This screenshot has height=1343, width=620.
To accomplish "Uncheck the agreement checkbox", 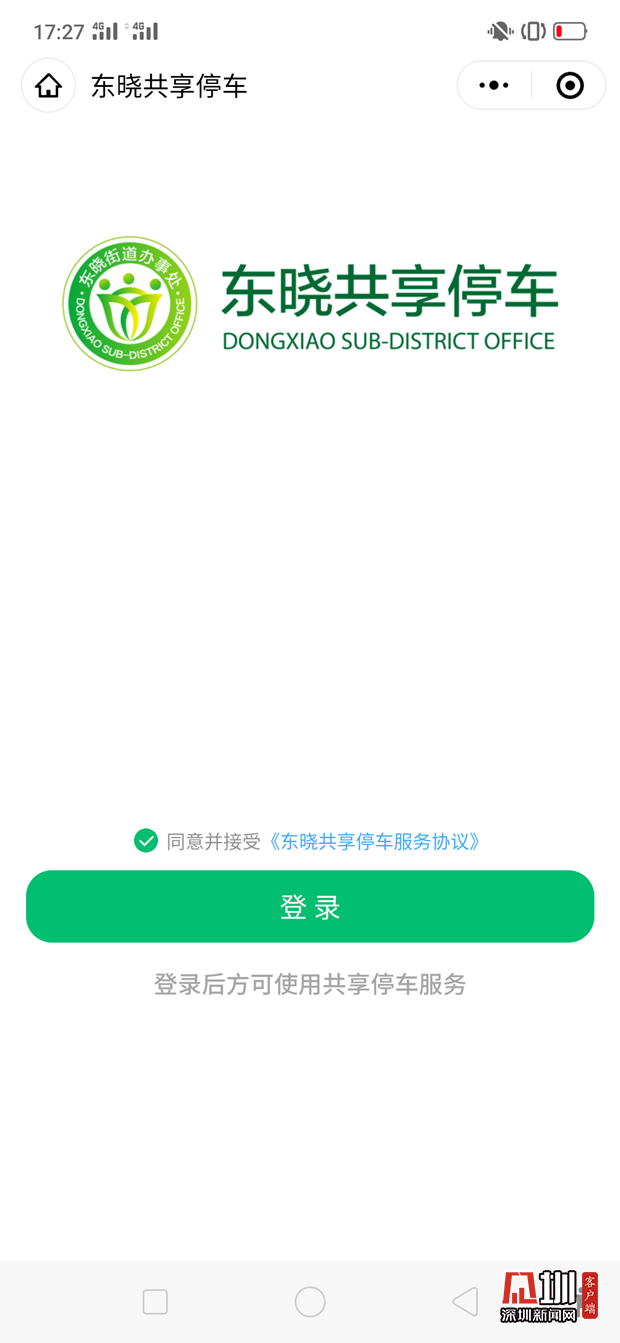I will pos(146,841).
